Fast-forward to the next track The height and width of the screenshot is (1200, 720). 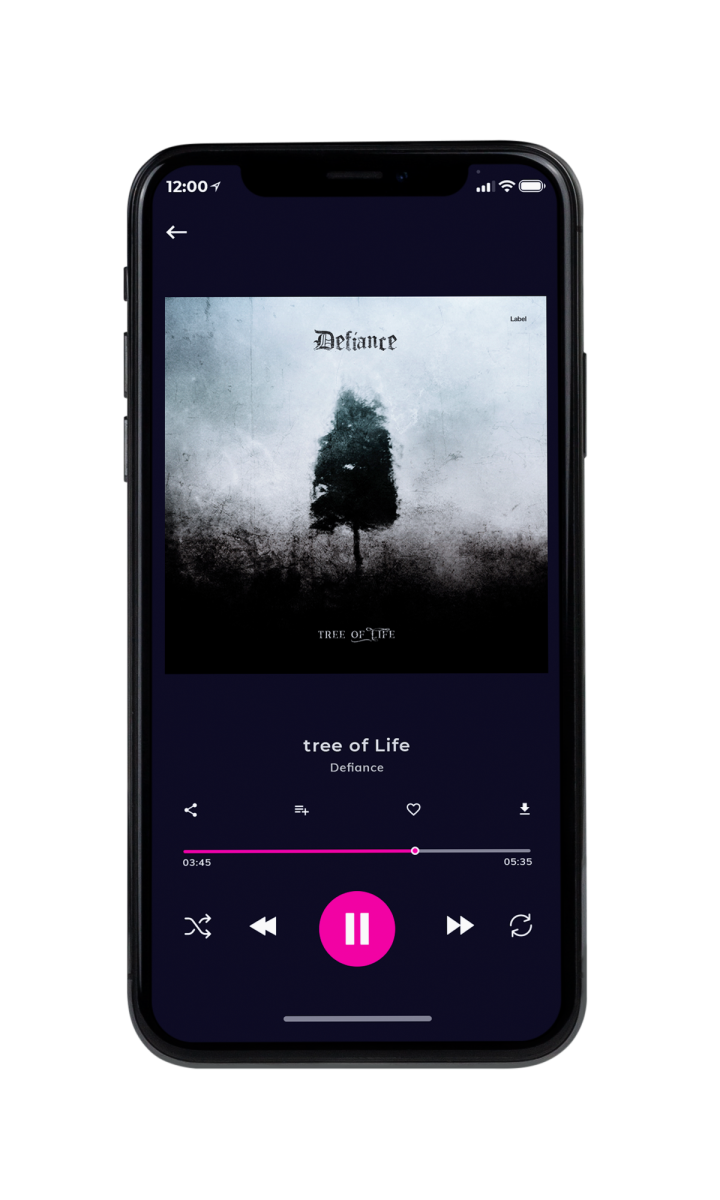[x=460, y=926]
